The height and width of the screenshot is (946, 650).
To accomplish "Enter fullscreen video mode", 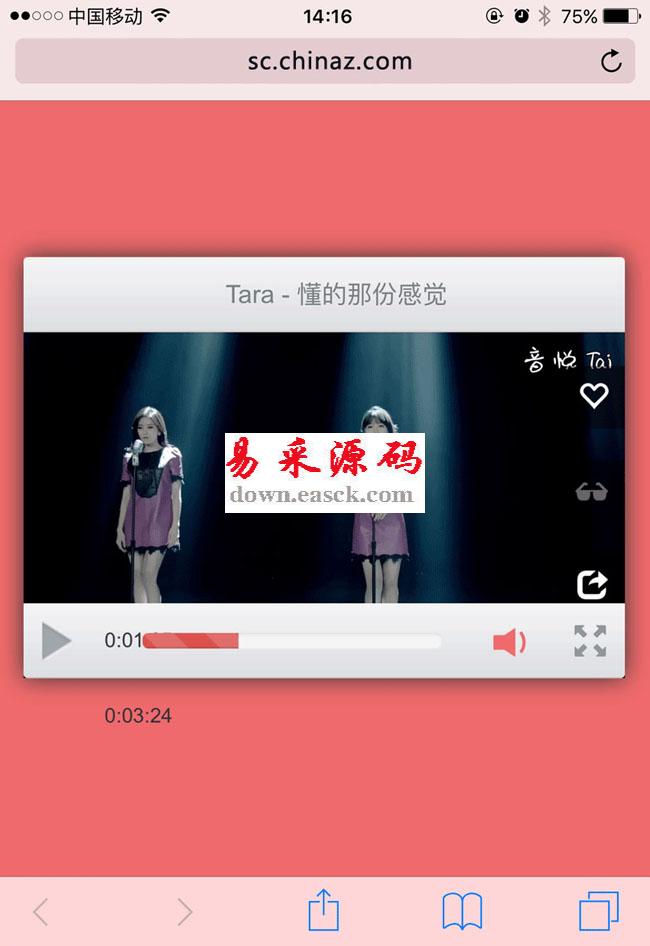I will (590, 641).
